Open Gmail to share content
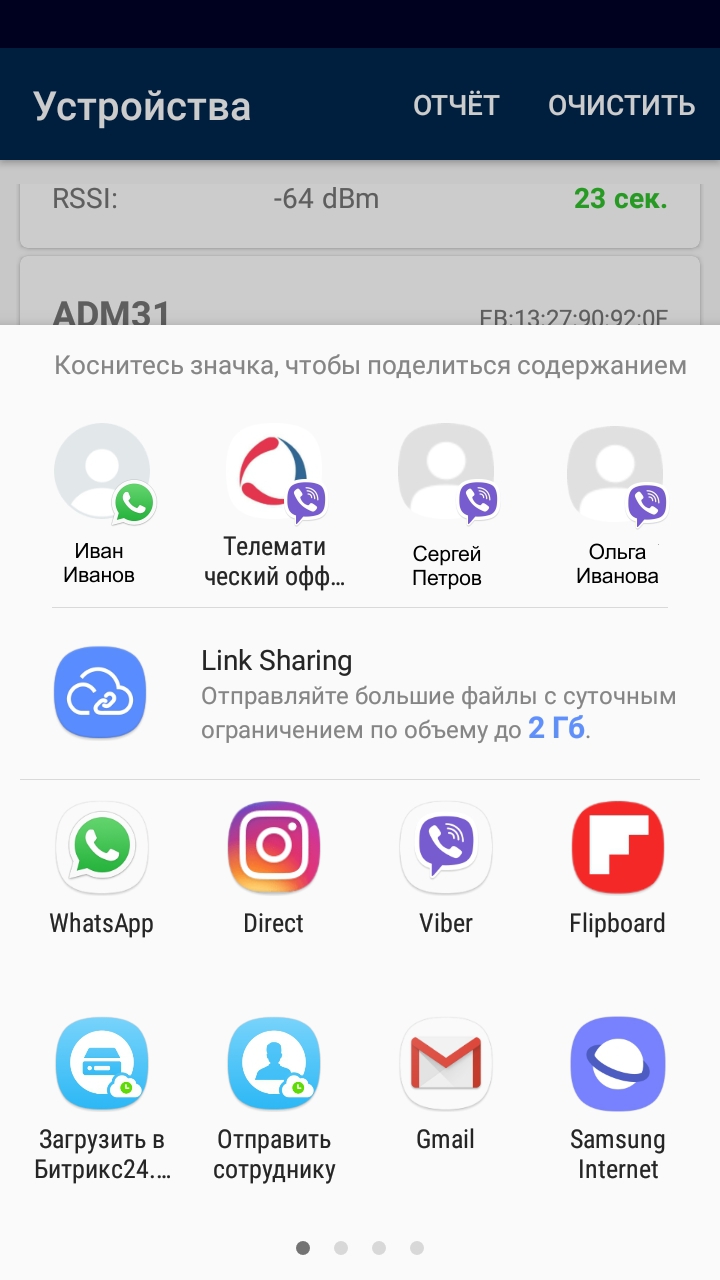The image size is (720, 1280). point(445,1063)
